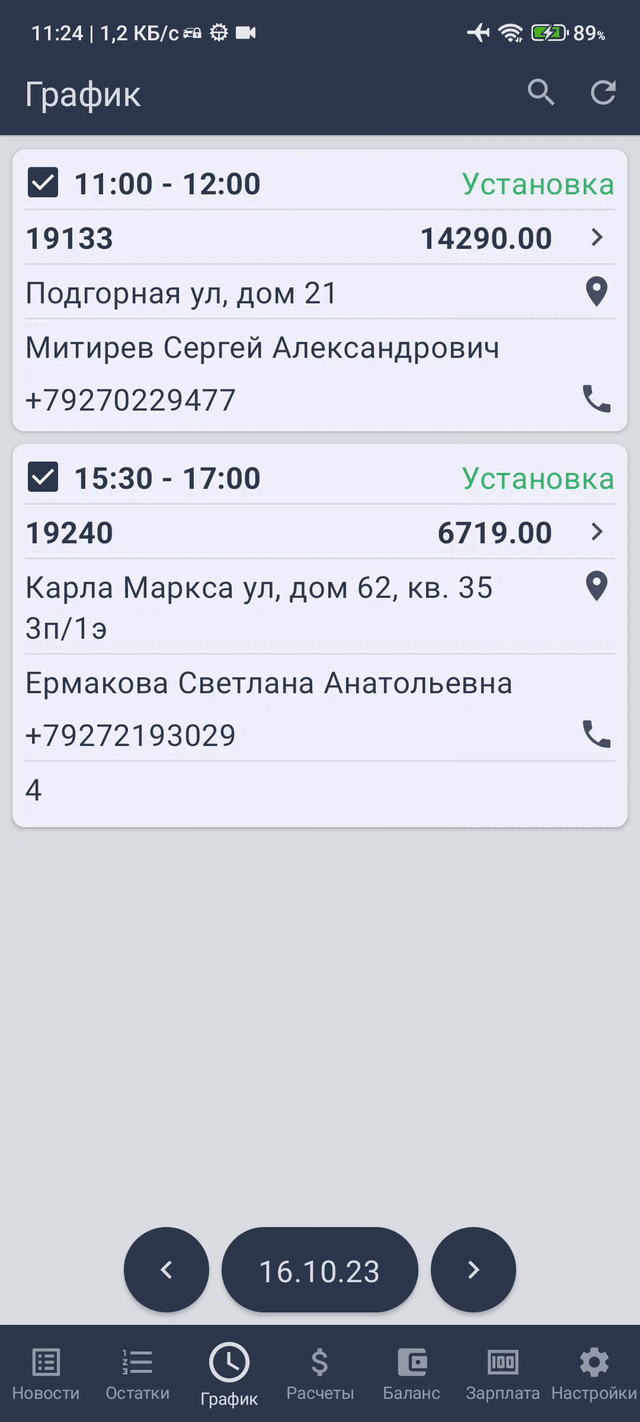Show Карла Маркса ул, дом 62 on map
The width and height of the screenshot is (640, 1422).
597,586
